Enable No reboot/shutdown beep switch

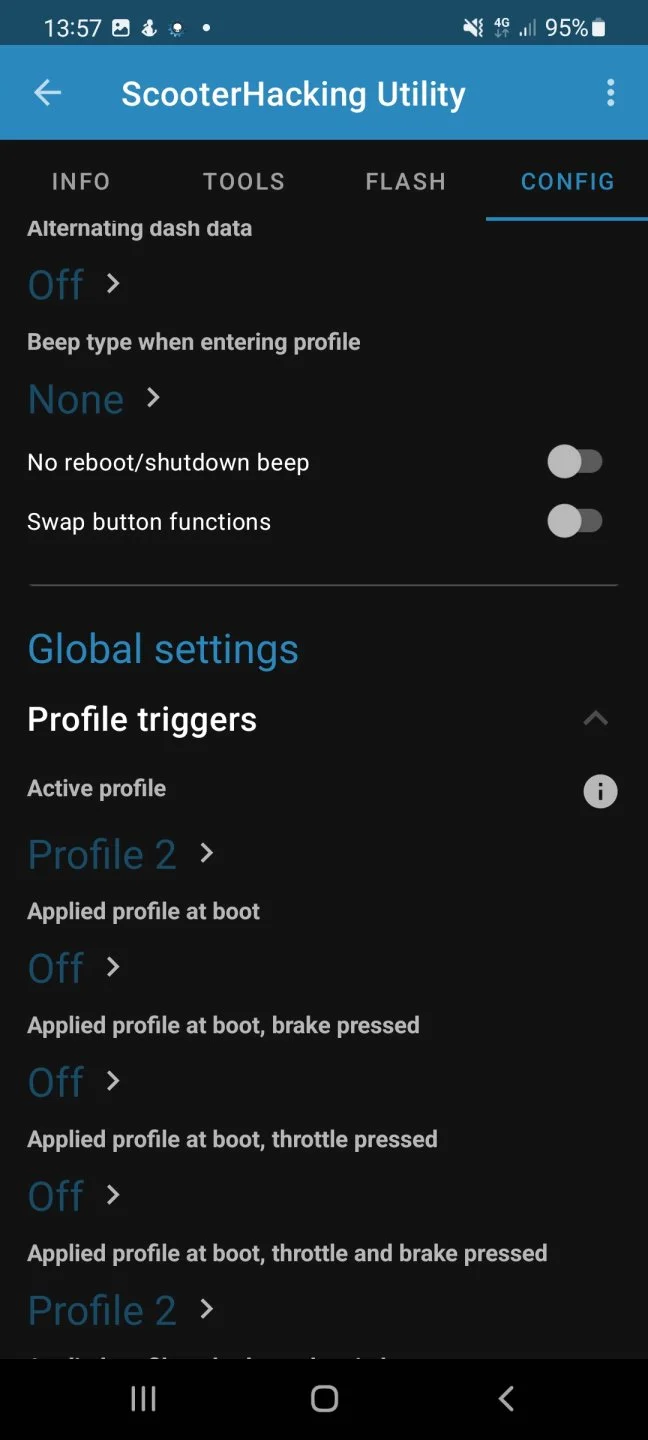pyautogui.click(x=575, y=462)
